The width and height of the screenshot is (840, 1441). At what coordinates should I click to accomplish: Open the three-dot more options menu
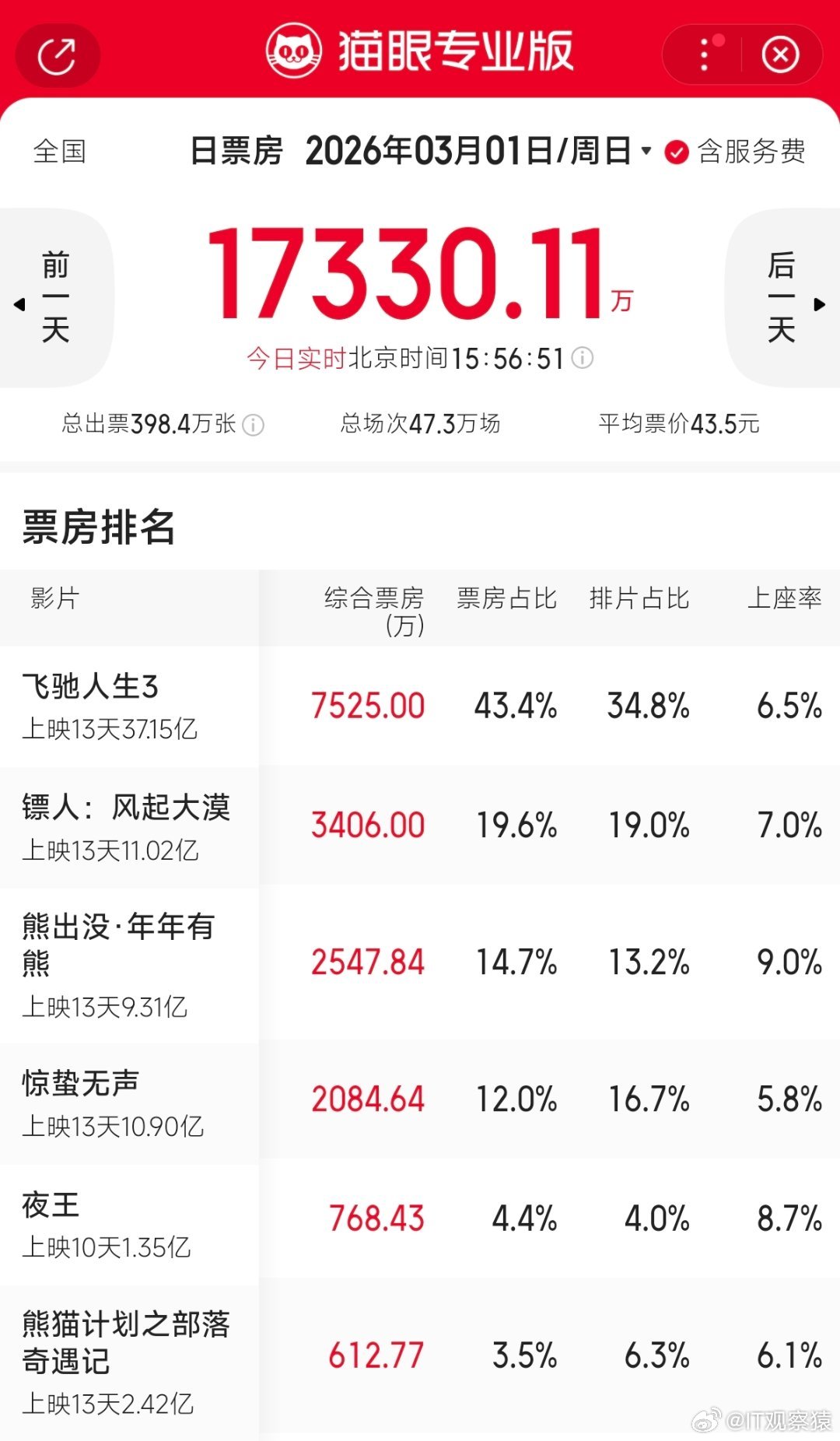(704, 53)
